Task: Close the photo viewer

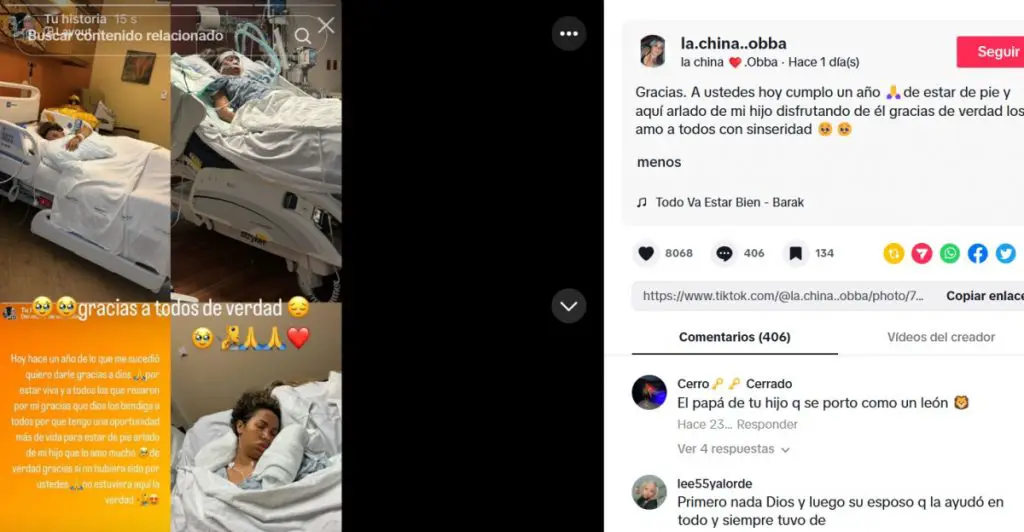Action: (326, 26)
